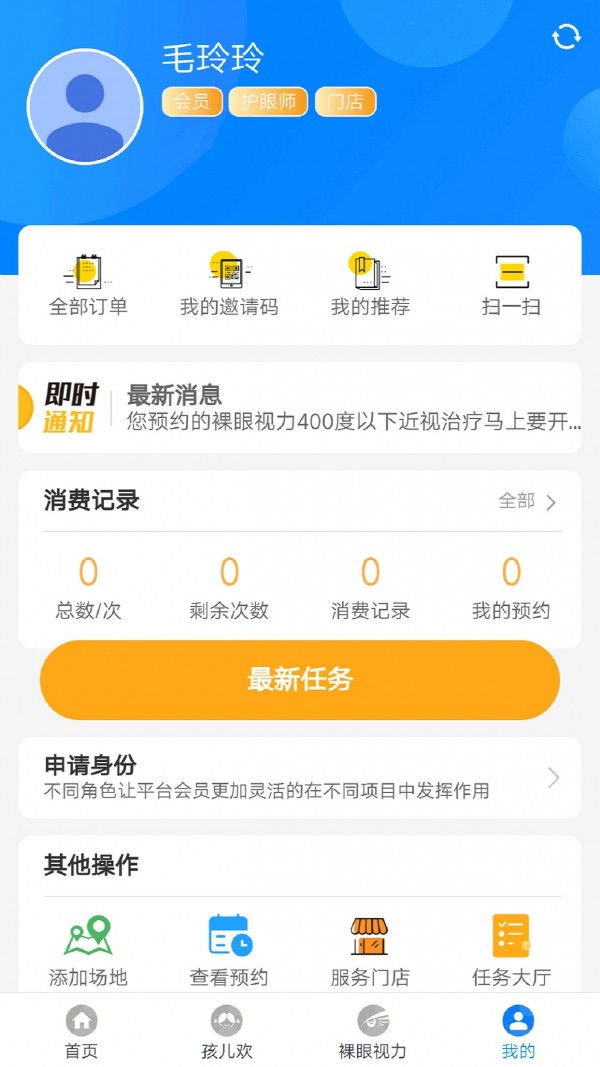
Task: Open the 申请身份 row
Action: point(300,778)
